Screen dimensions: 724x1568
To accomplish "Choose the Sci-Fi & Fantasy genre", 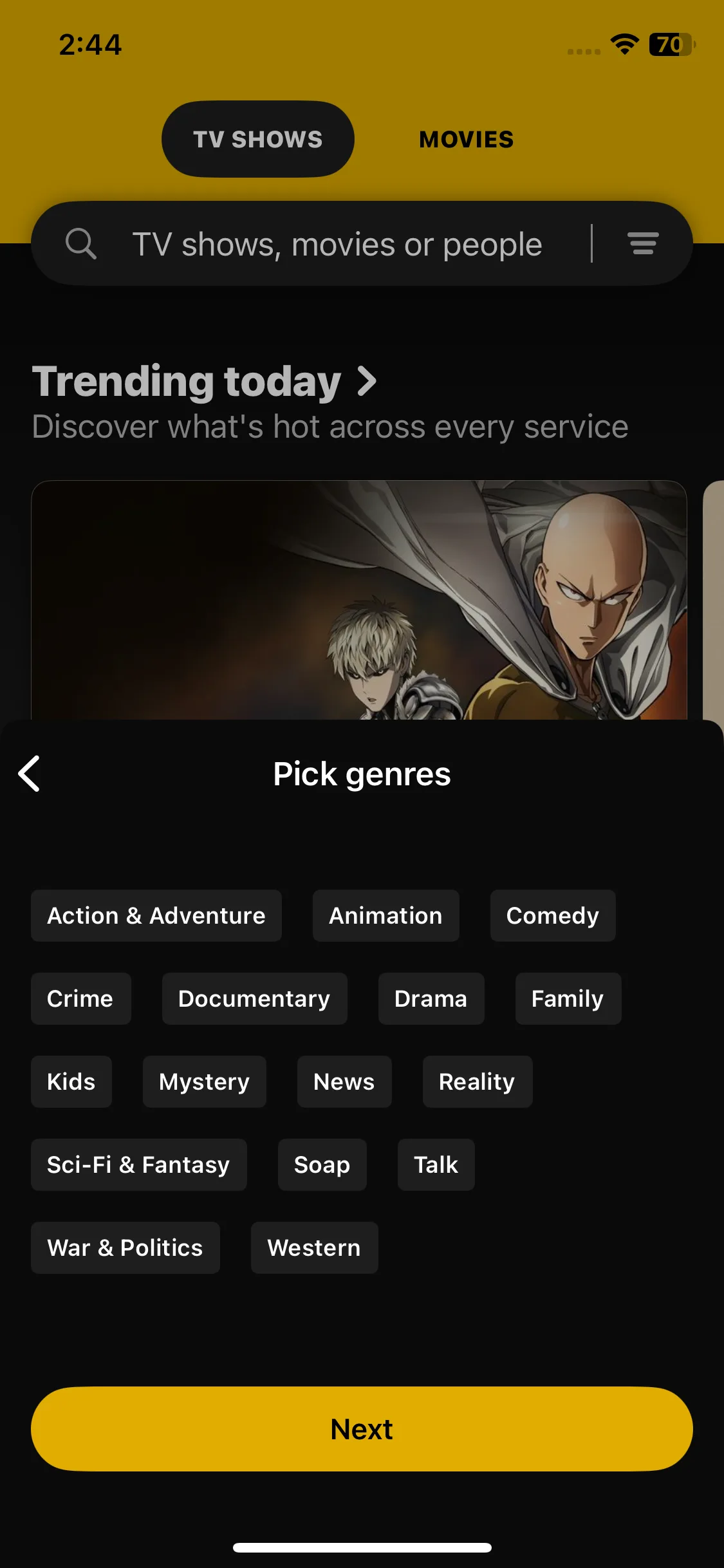I will (138, 1164).
